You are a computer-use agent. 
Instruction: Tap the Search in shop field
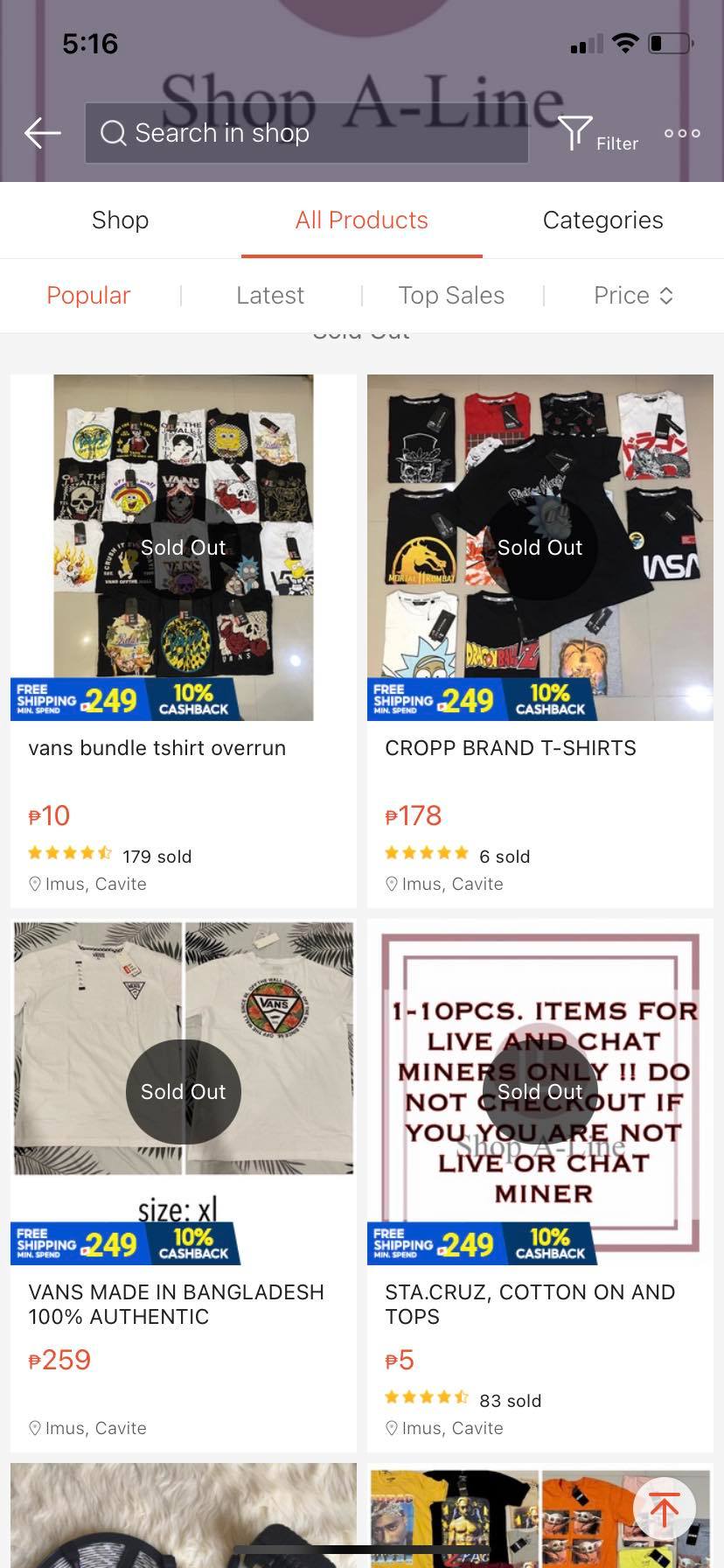(x=306, y=133)
